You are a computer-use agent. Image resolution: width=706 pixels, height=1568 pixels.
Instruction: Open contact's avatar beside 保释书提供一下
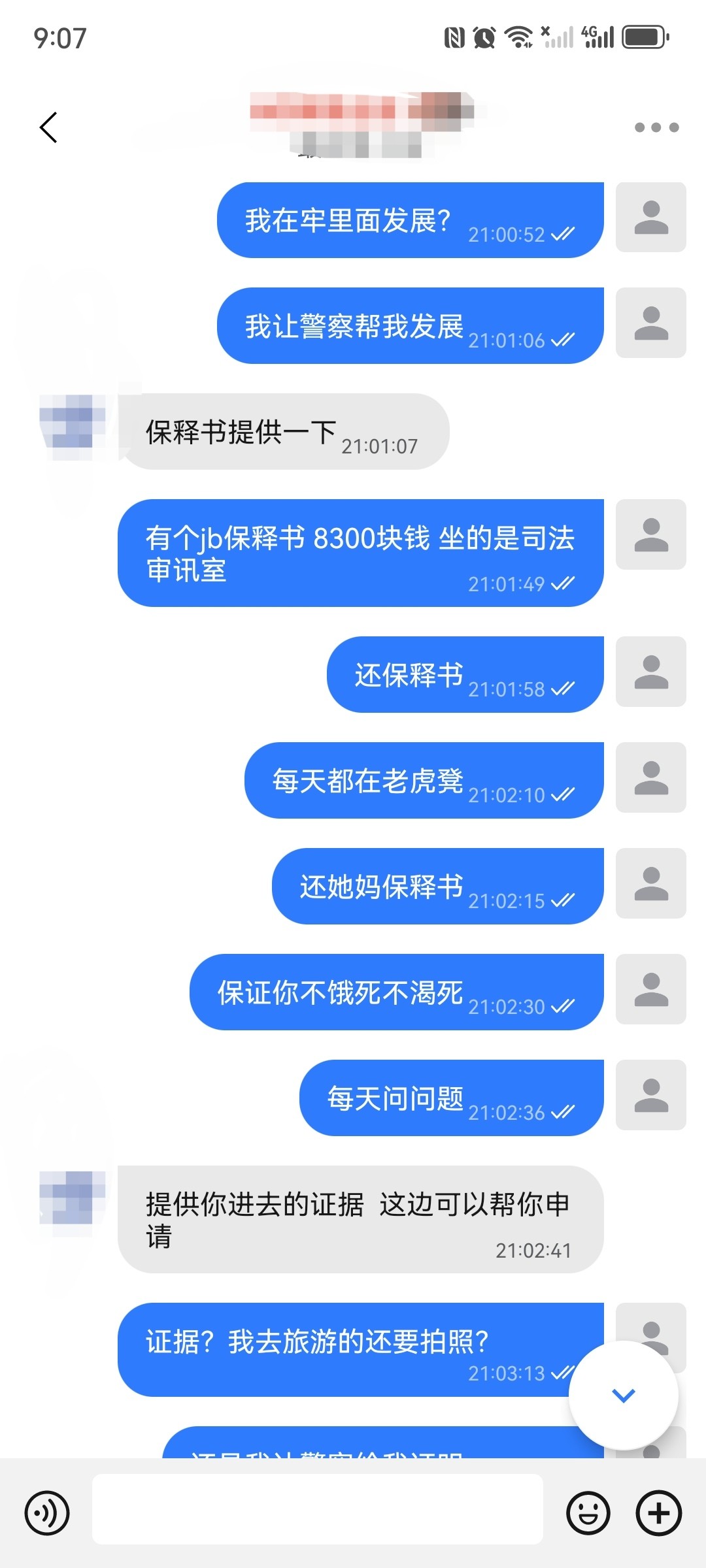[72, 426]
